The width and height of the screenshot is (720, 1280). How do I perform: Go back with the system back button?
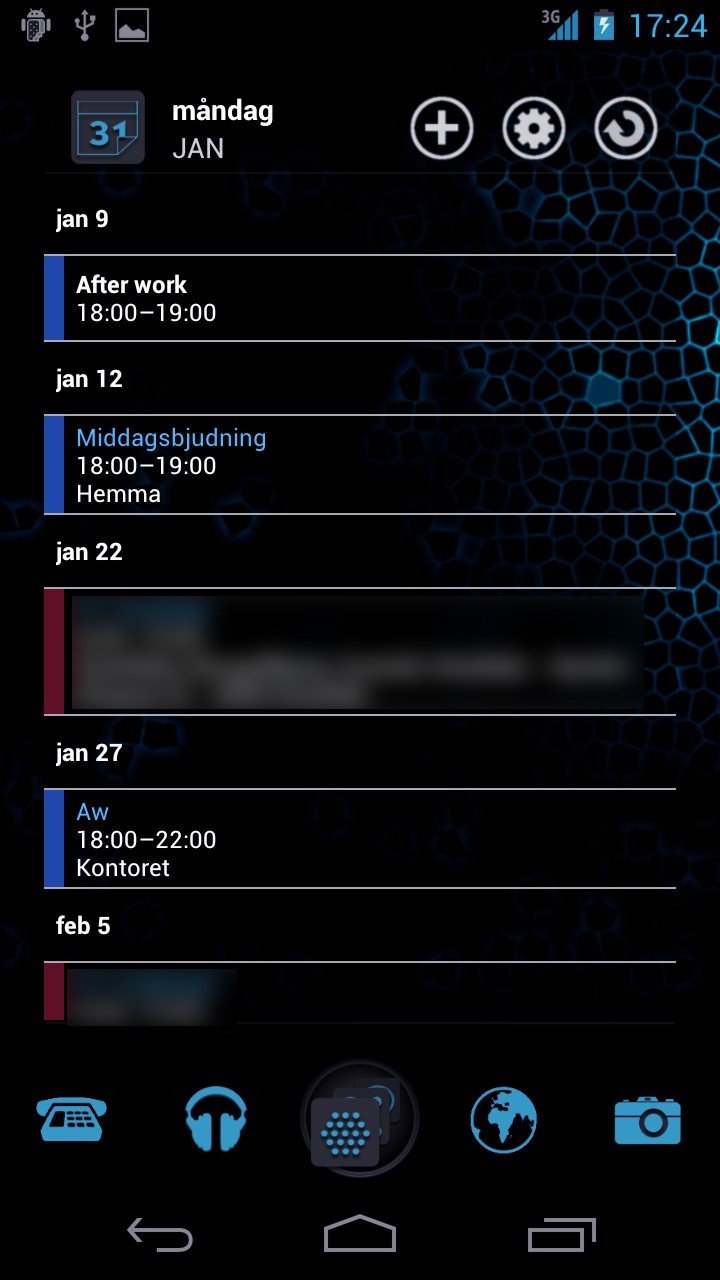coord(160,1235)
